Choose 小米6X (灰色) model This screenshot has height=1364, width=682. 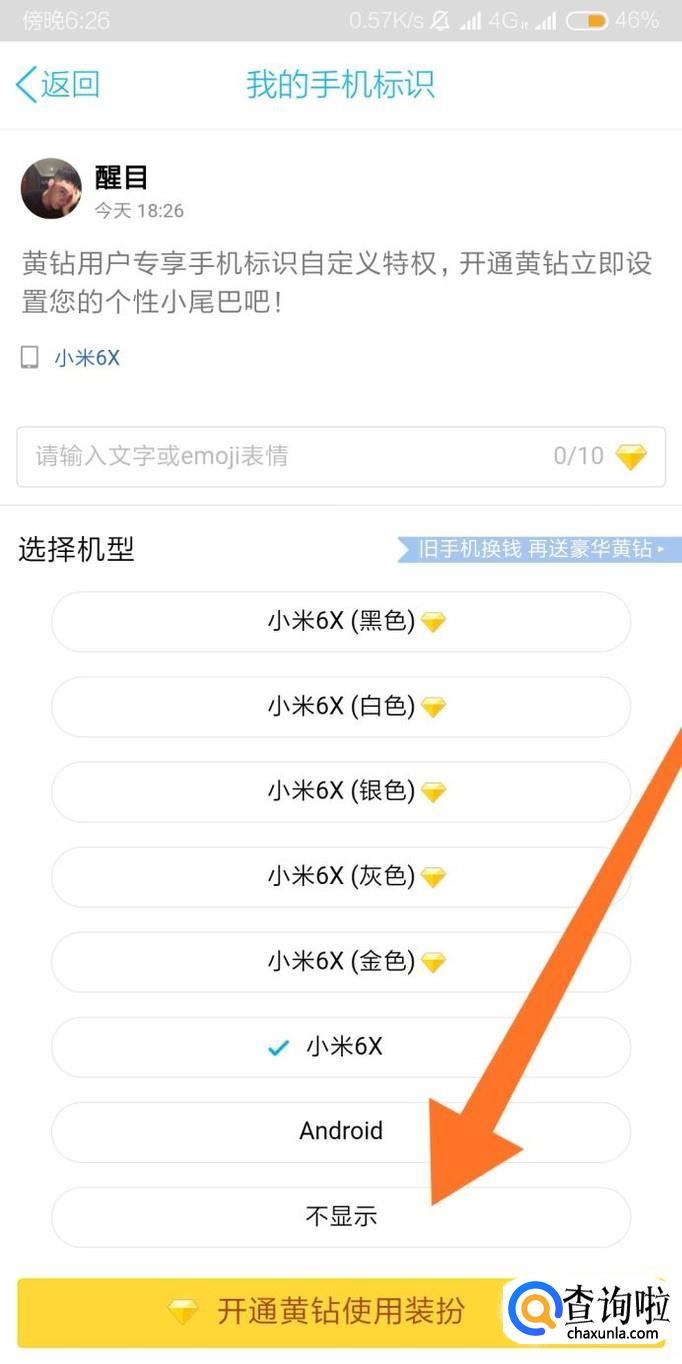click(340, 877)
